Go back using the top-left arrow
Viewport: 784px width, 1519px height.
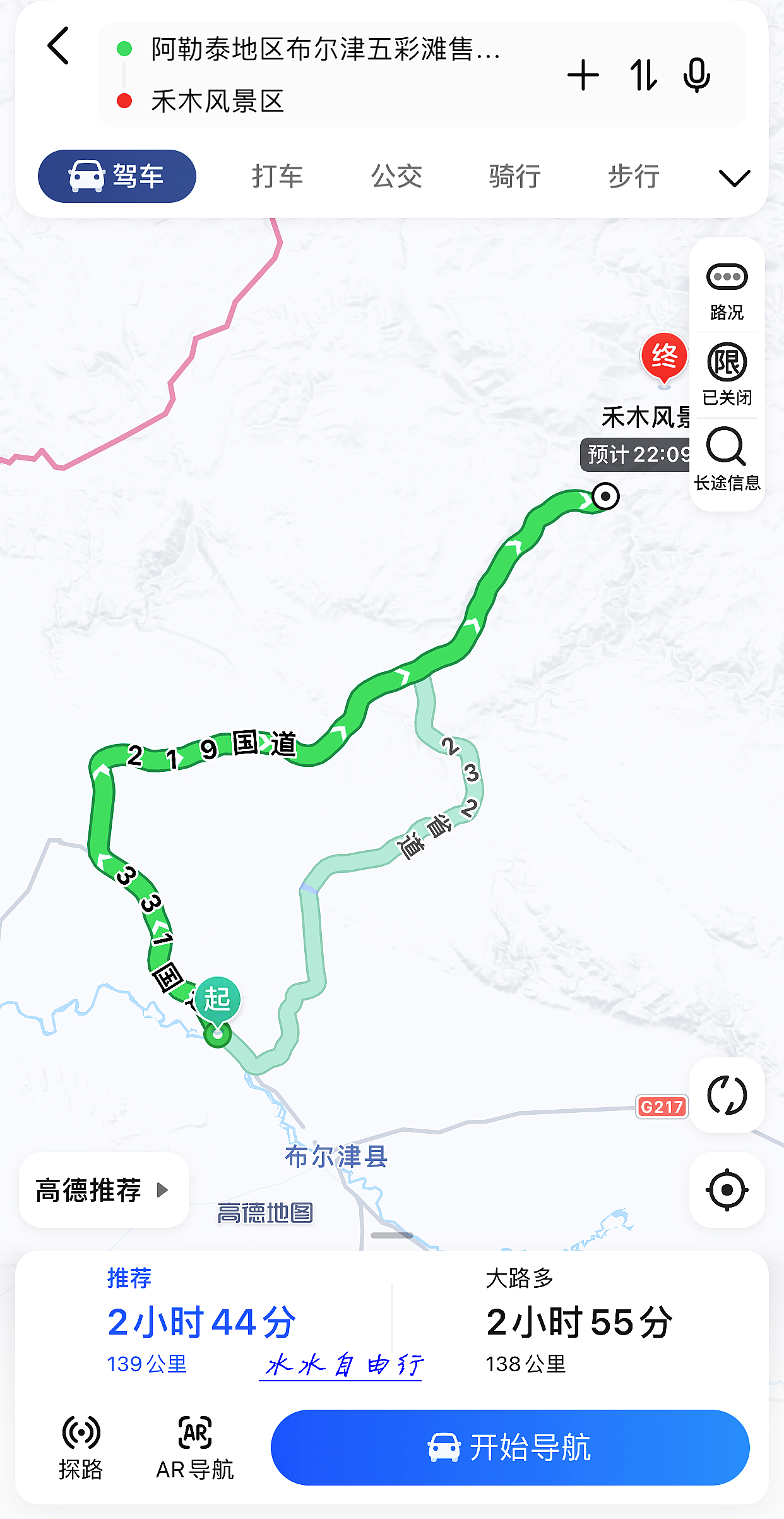coord(58,46)
